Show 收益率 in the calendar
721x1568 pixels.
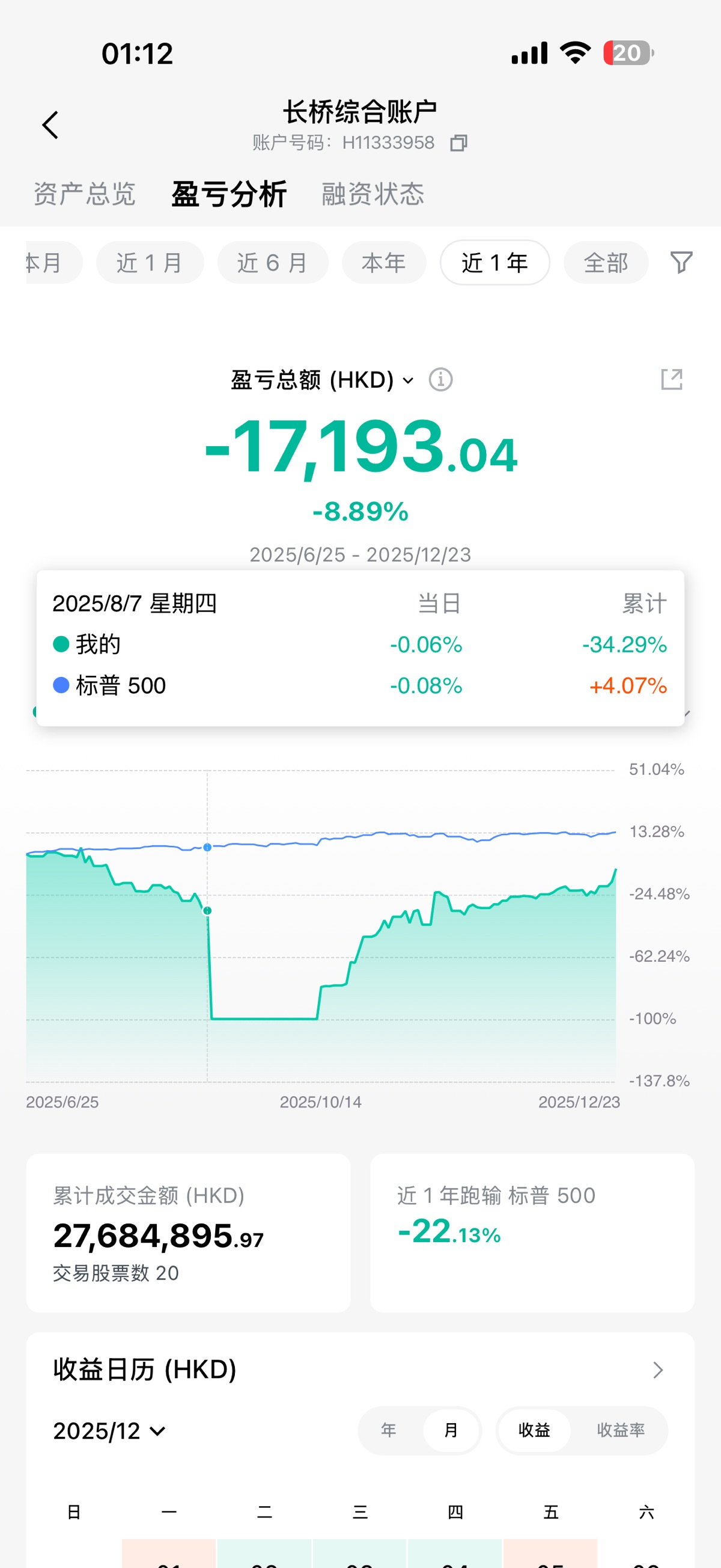(620, 1430)
